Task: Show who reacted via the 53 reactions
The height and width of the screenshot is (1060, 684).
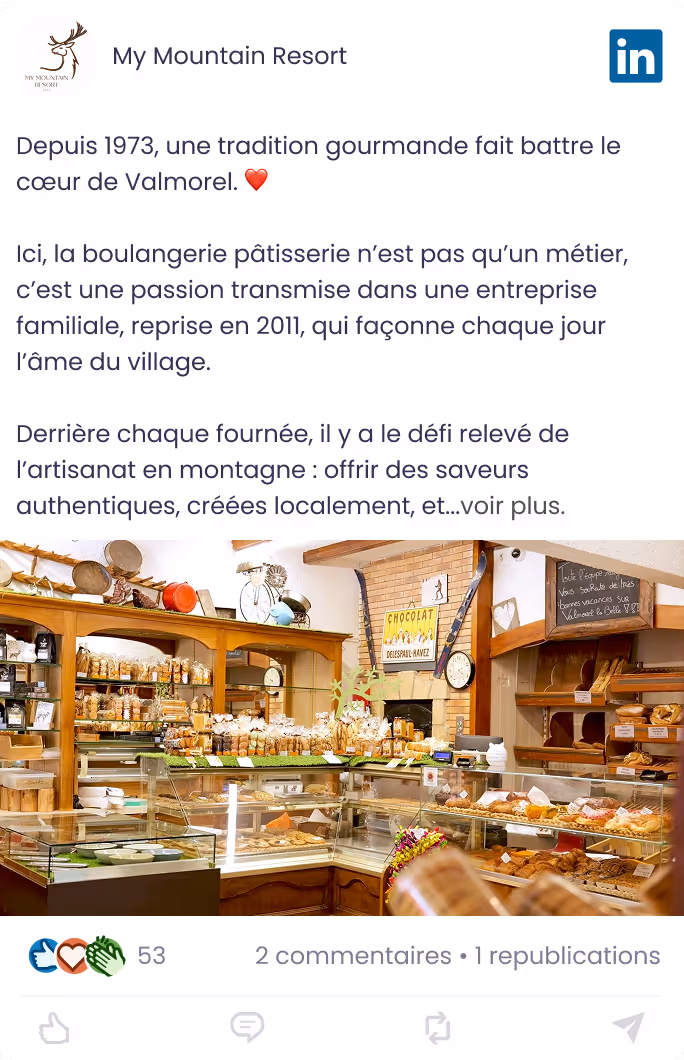Action: [x=151, y=956]
